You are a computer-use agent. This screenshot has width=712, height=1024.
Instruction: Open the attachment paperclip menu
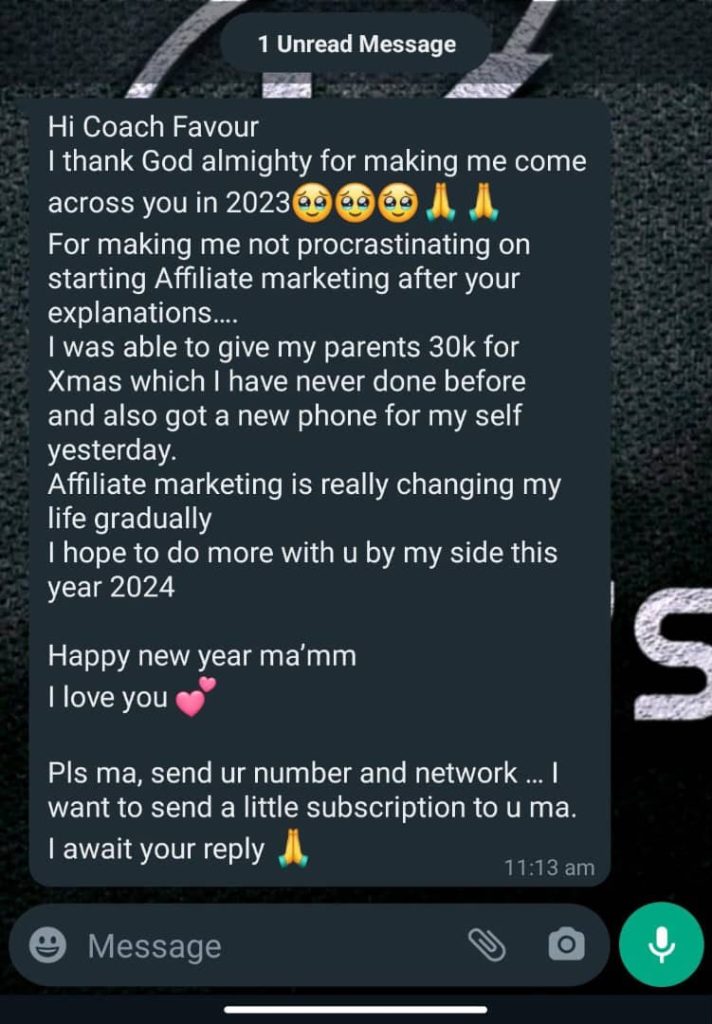487,945
